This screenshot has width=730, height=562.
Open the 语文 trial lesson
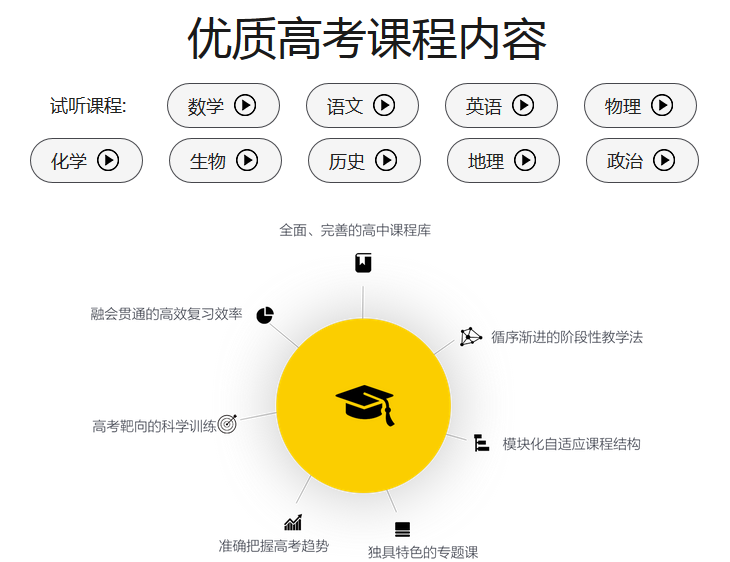click(x=362, y=106)
